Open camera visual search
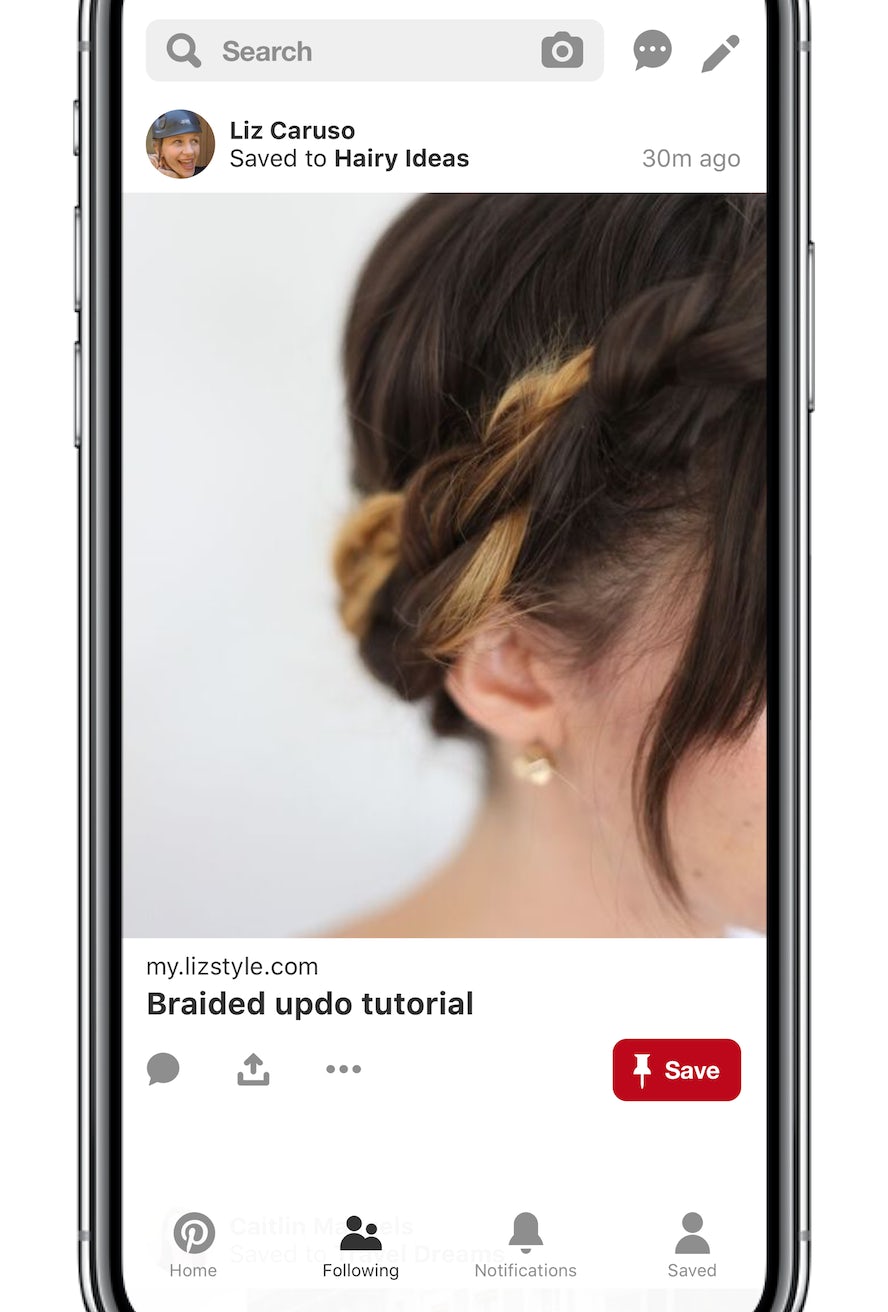The height and width of the screenshot is (1312, 888). (x=562, y=50)
